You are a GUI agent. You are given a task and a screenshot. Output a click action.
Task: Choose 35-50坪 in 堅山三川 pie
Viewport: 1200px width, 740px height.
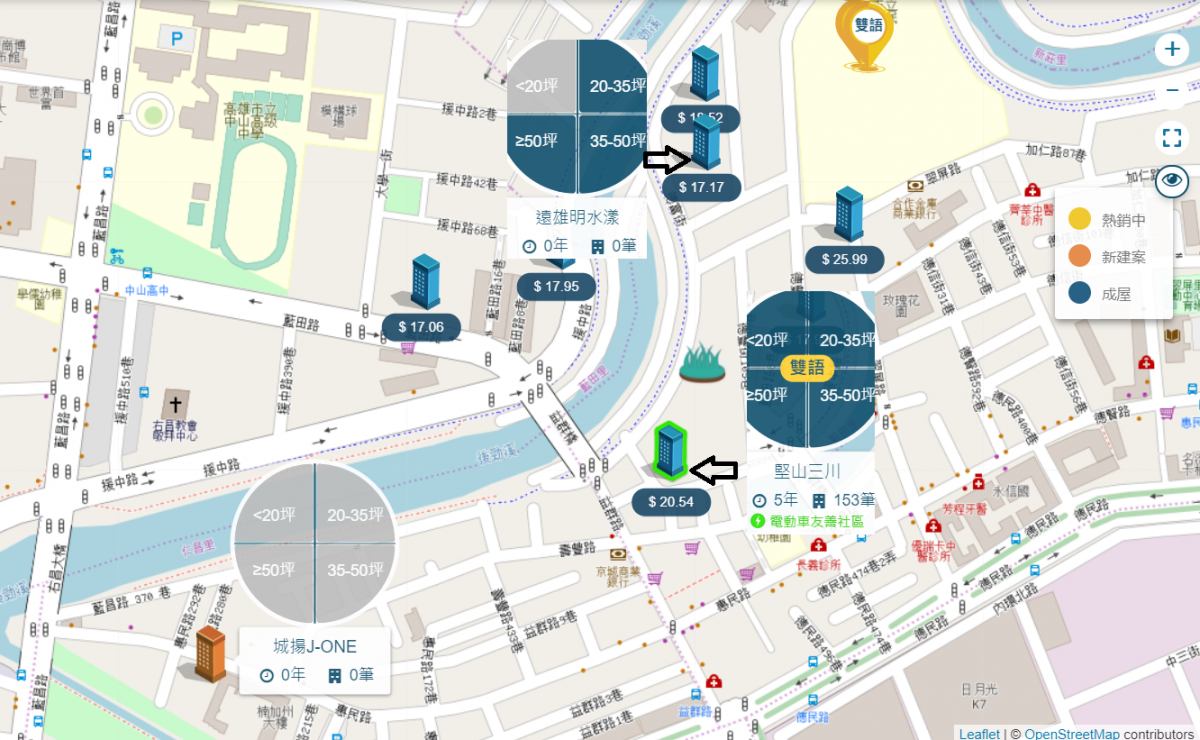(845, 397)
